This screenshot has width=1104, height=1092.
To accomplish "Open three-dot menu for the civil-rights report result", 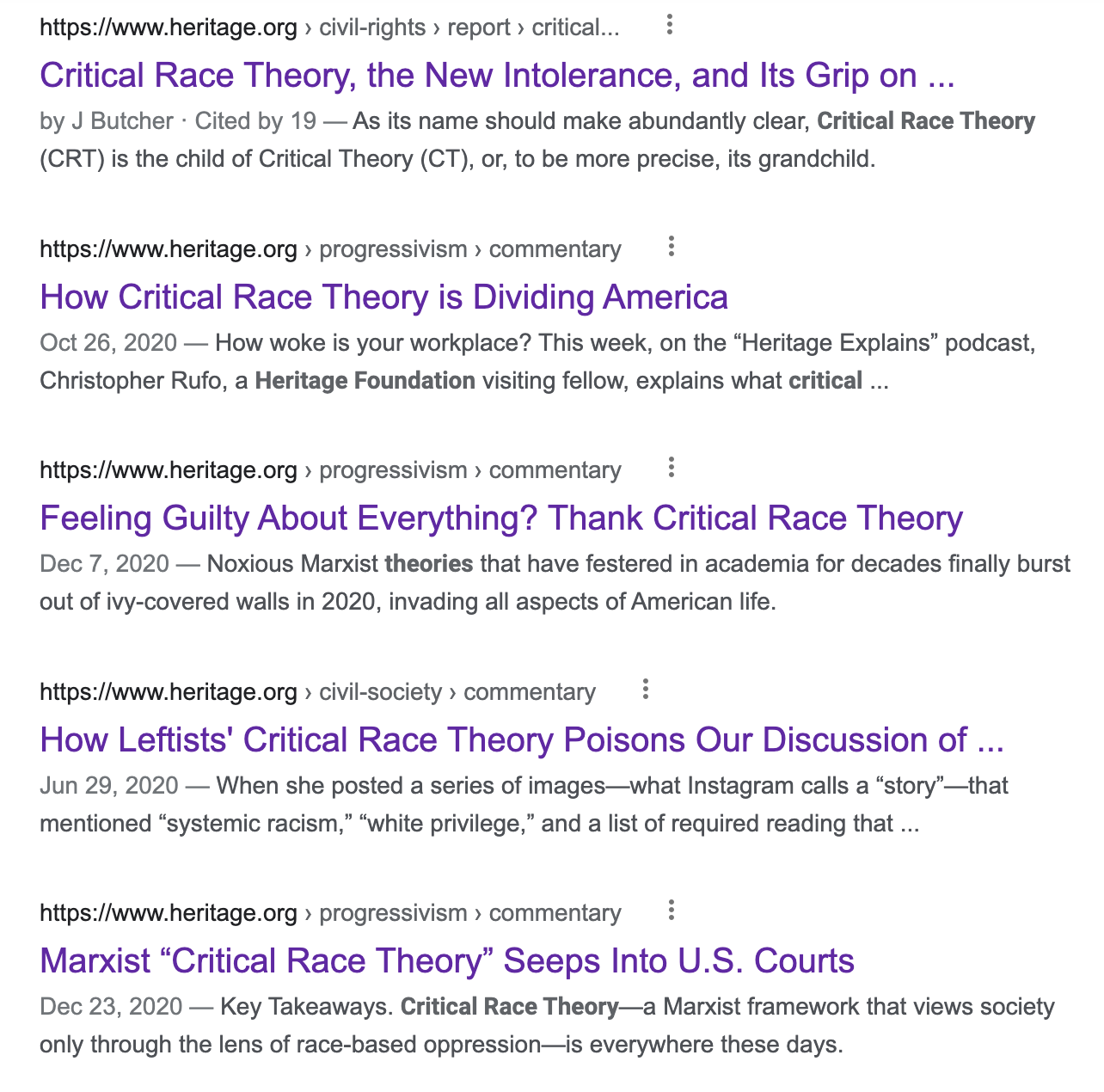I will click(669, 26).
